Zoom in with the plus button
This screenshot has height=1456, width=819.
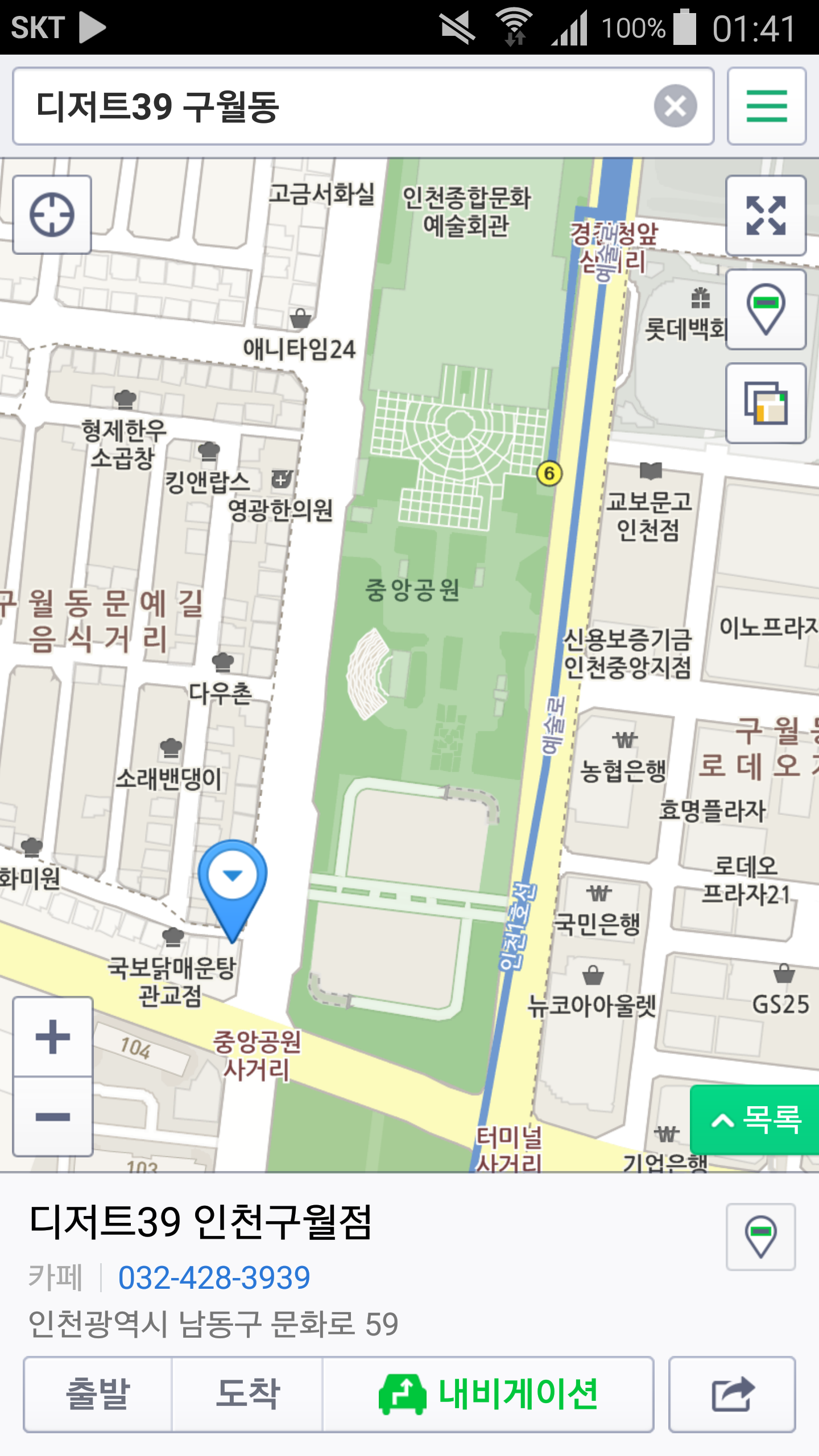[53, 1036]
